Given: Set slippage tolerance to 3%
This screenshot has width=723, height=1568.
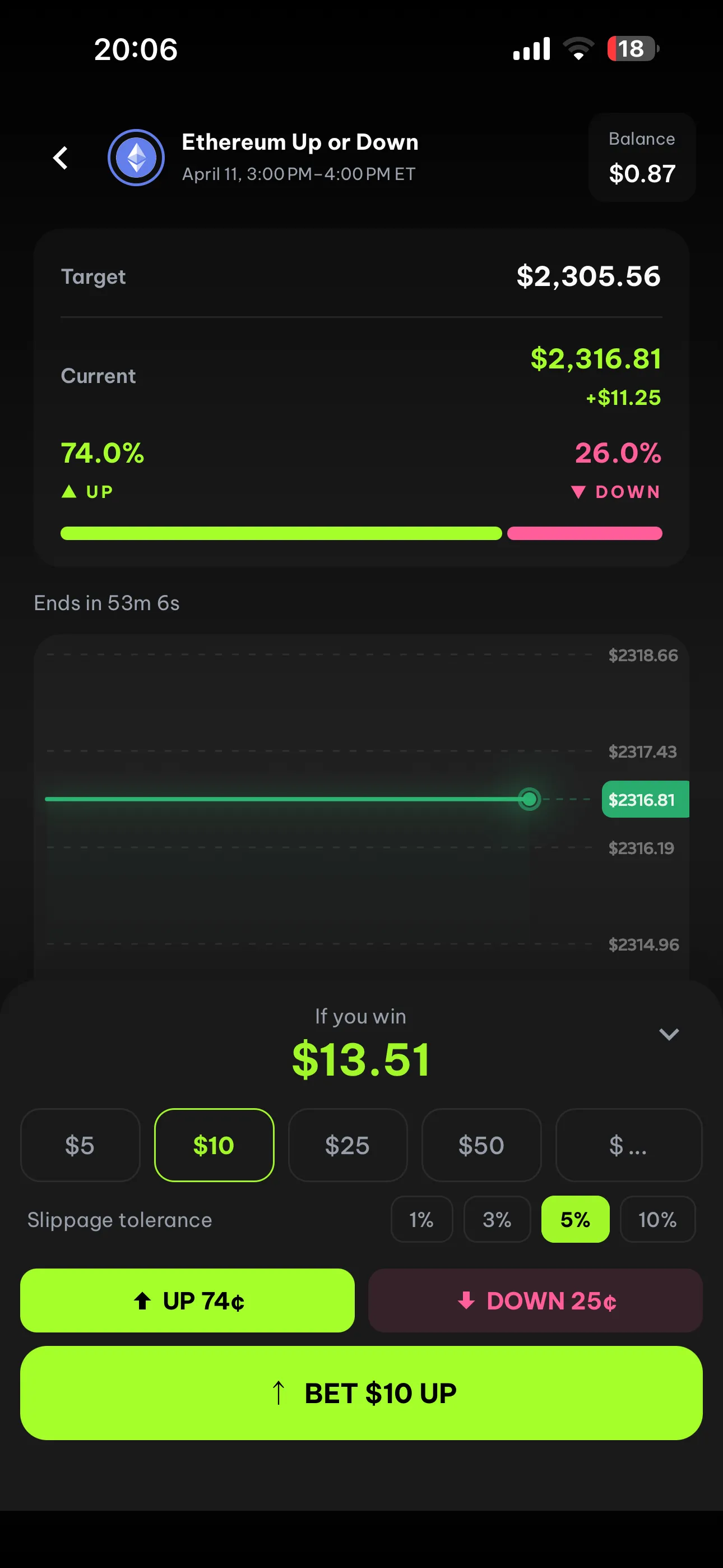Looking at the screenshot, I should click(497, 1219).
